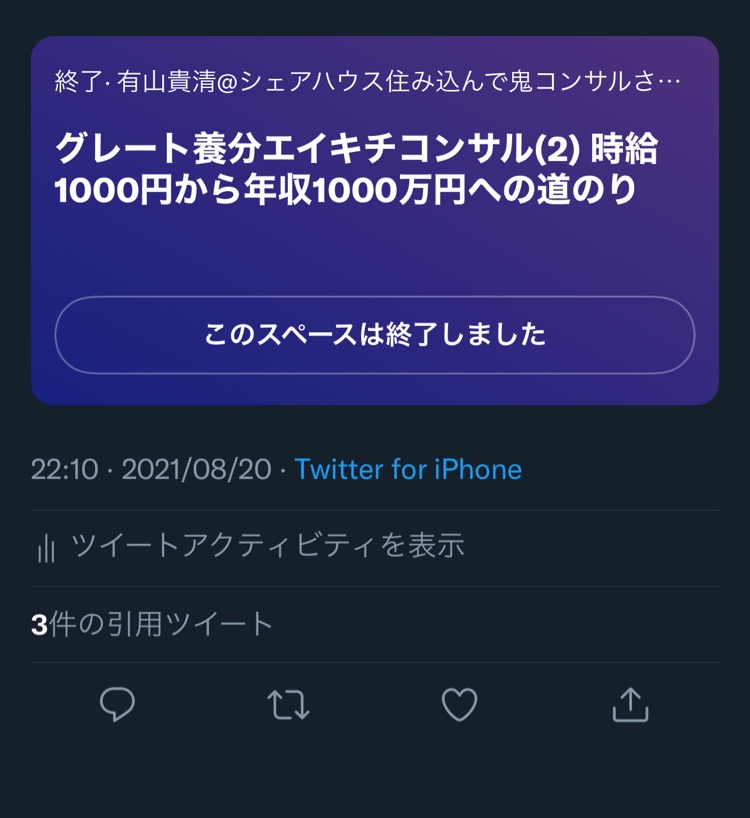Open the 3件の引用ツイート list
The height and width of the screenshot is (818, 750).
point(152,624)
